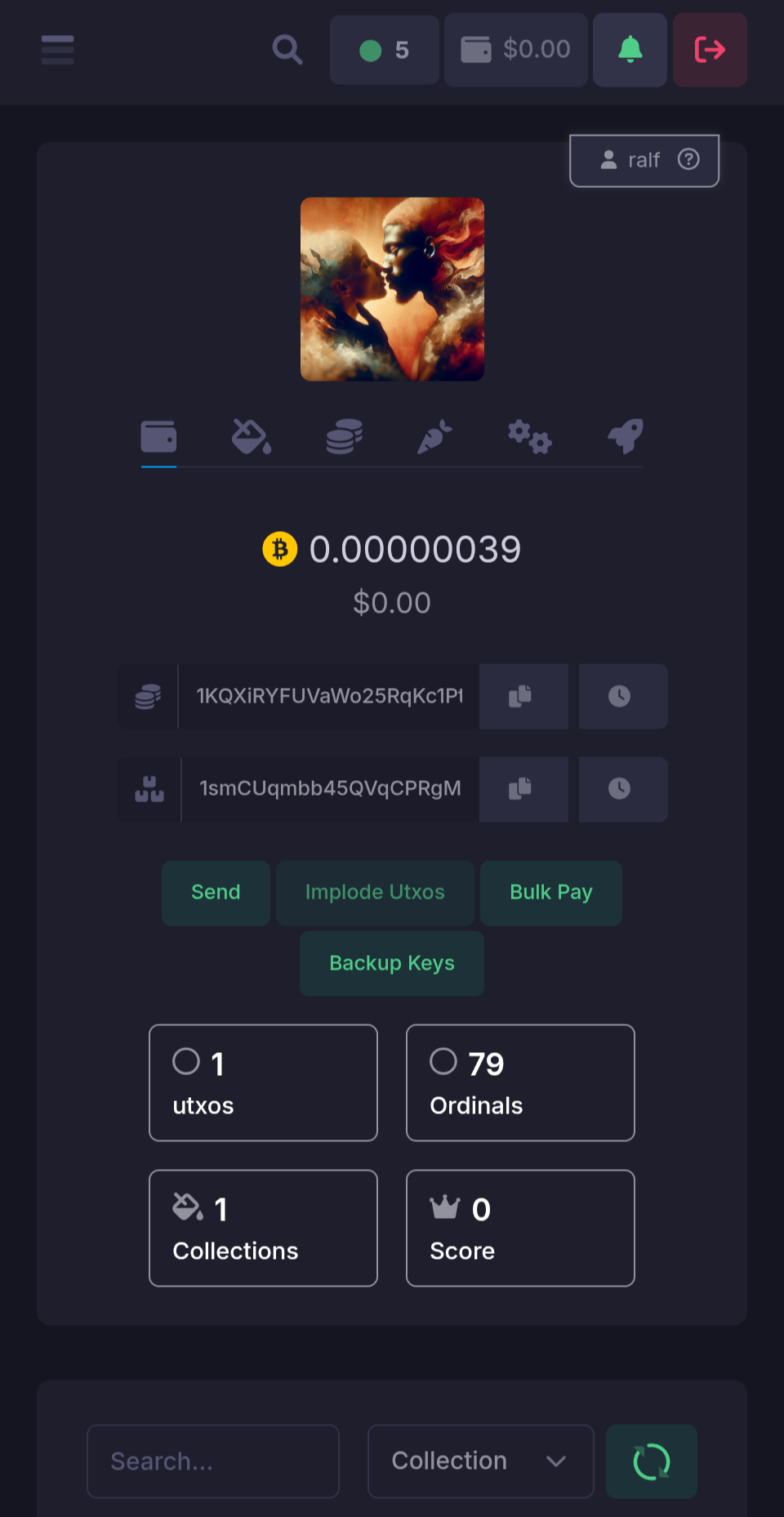784x1517 pixels.
Task: Tap Backup Keys
Action: tap(392, 964)
